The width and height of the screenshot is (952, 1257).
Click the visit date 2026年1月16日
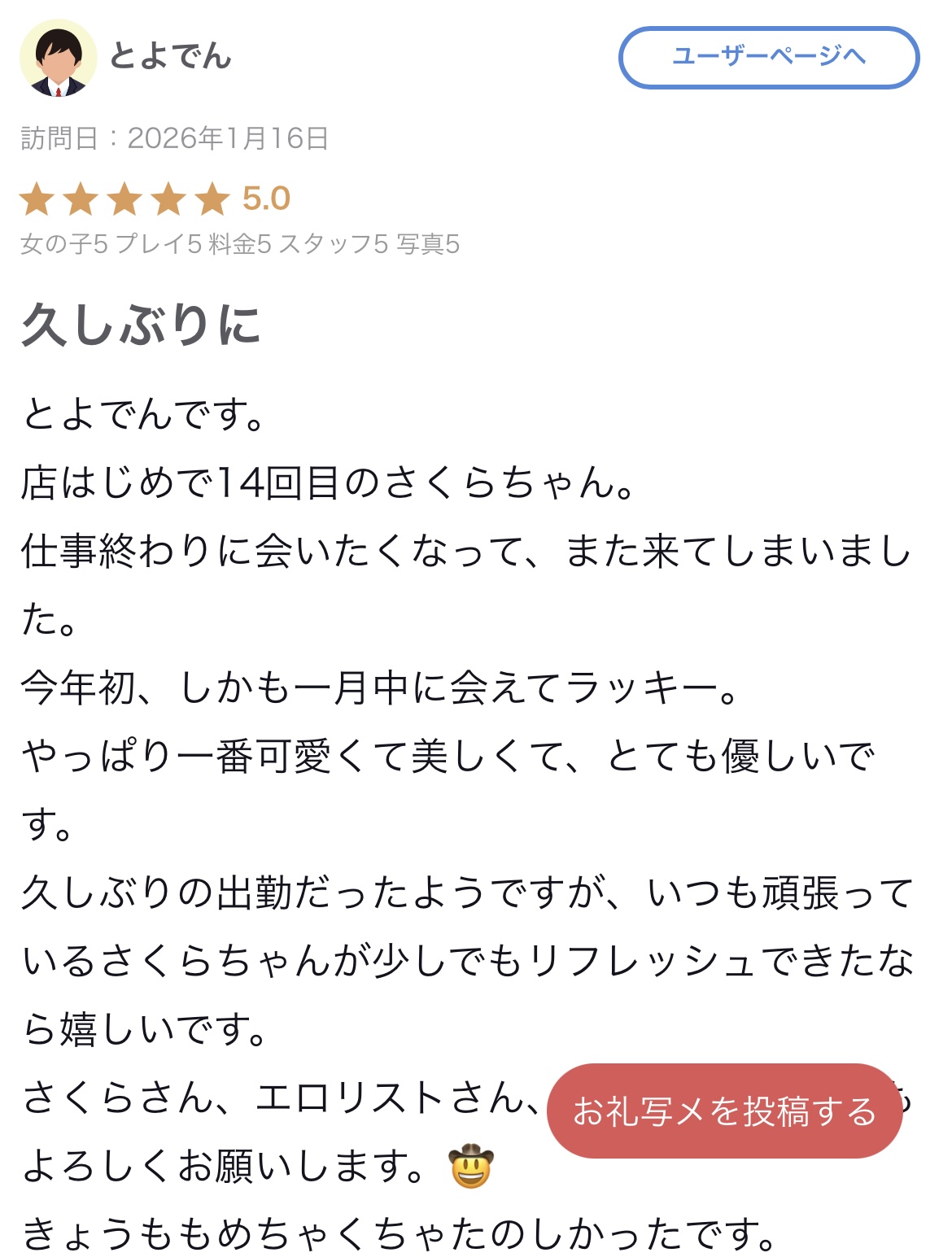[x=228, y=138]
